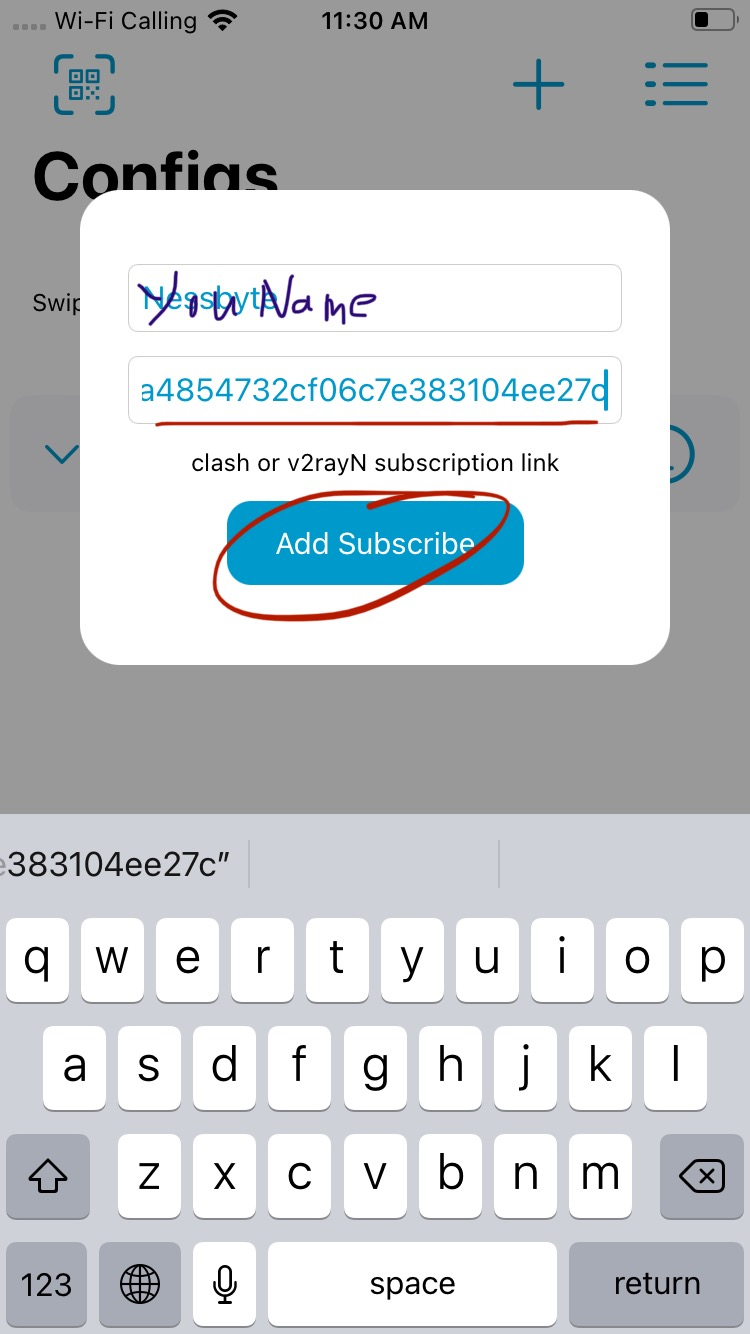Tap the subscription link text field
Image resolution: width=750 pixels, height=1334 pixels.
coord(375,390)
